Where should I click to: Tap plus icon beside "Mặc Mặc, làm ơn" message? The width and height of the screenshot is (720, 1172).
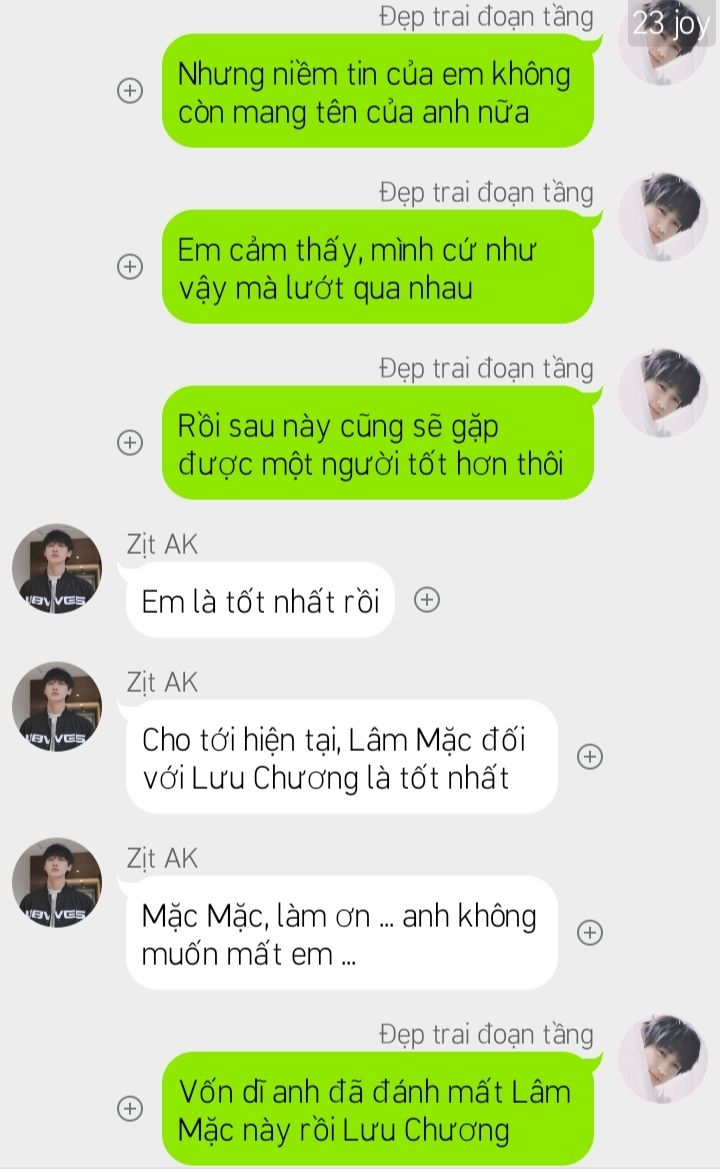click(590, 933)
